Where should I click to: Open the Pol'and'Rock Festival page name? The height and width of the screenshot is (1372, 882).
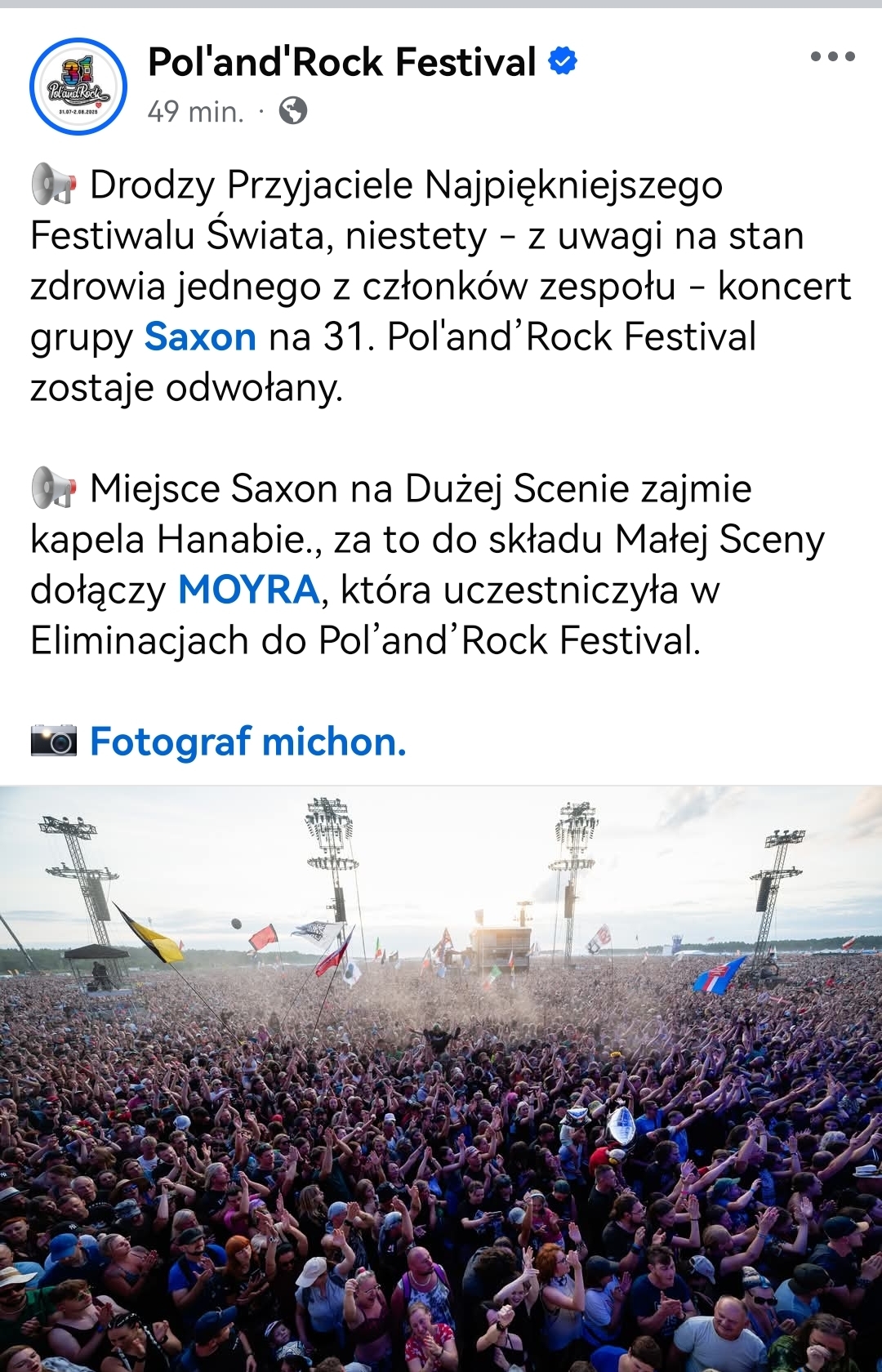point(341,62)
